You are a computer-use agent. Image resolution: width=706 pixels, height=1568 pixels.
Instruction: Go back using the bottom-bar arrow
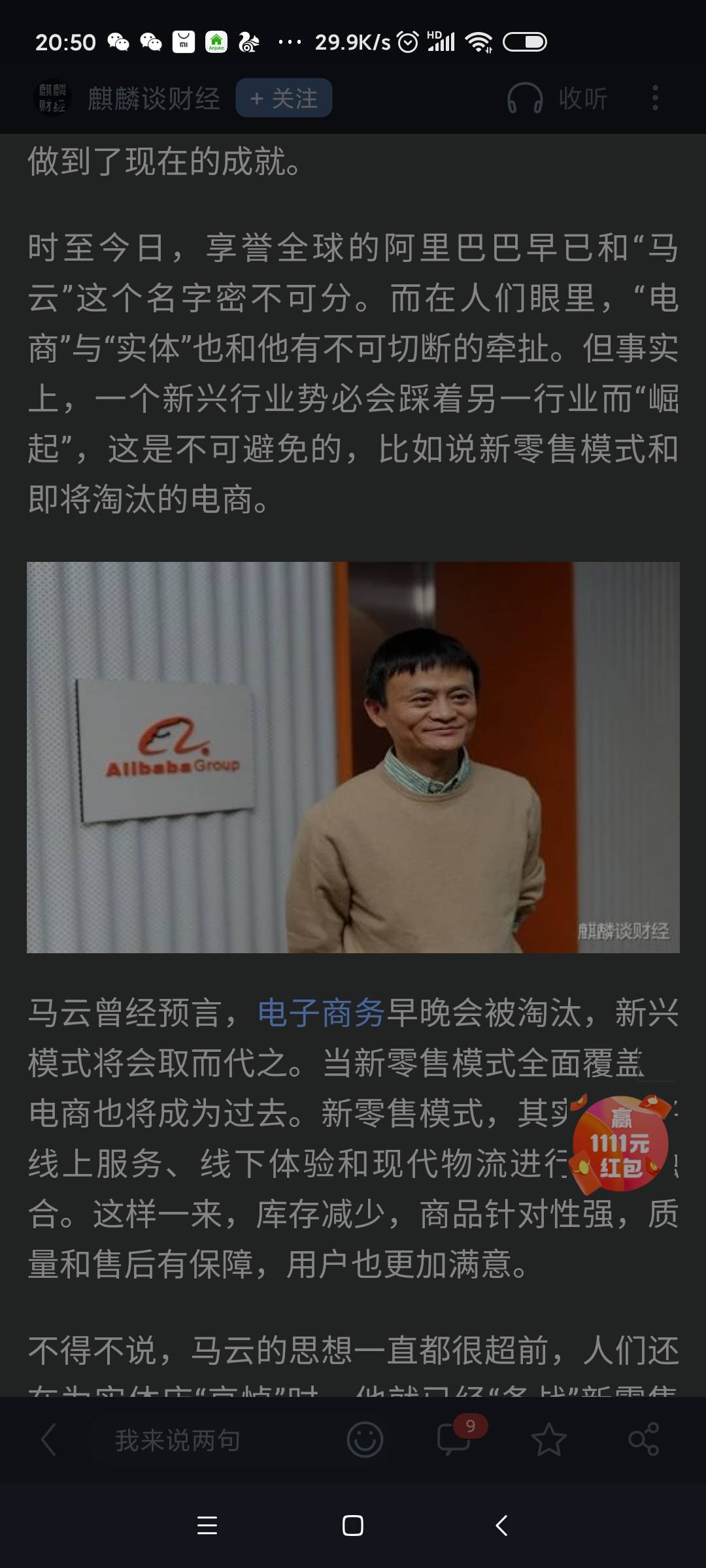[x=48, y=1440]
